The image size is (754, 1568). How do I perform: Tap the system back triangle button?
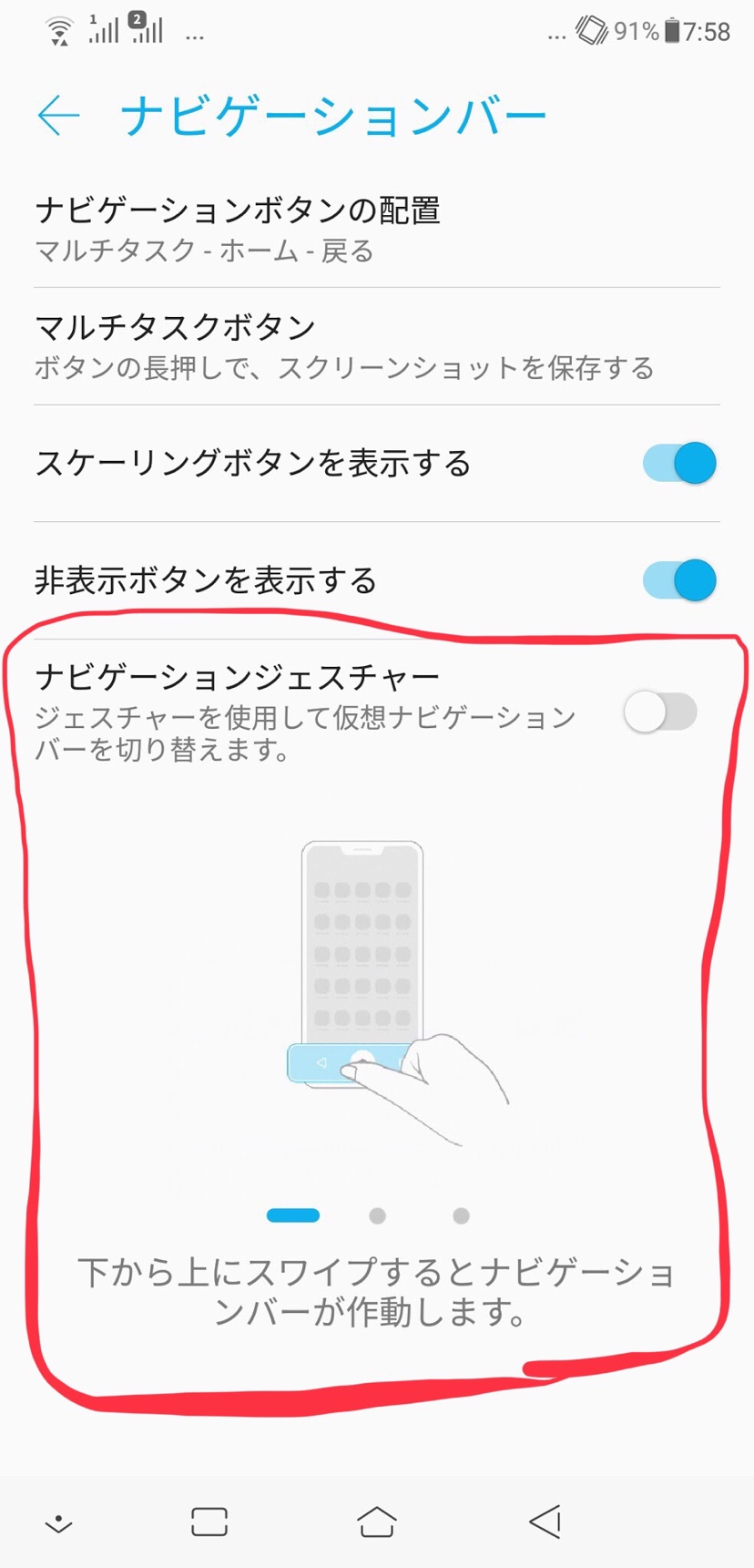coord(545,1522)
